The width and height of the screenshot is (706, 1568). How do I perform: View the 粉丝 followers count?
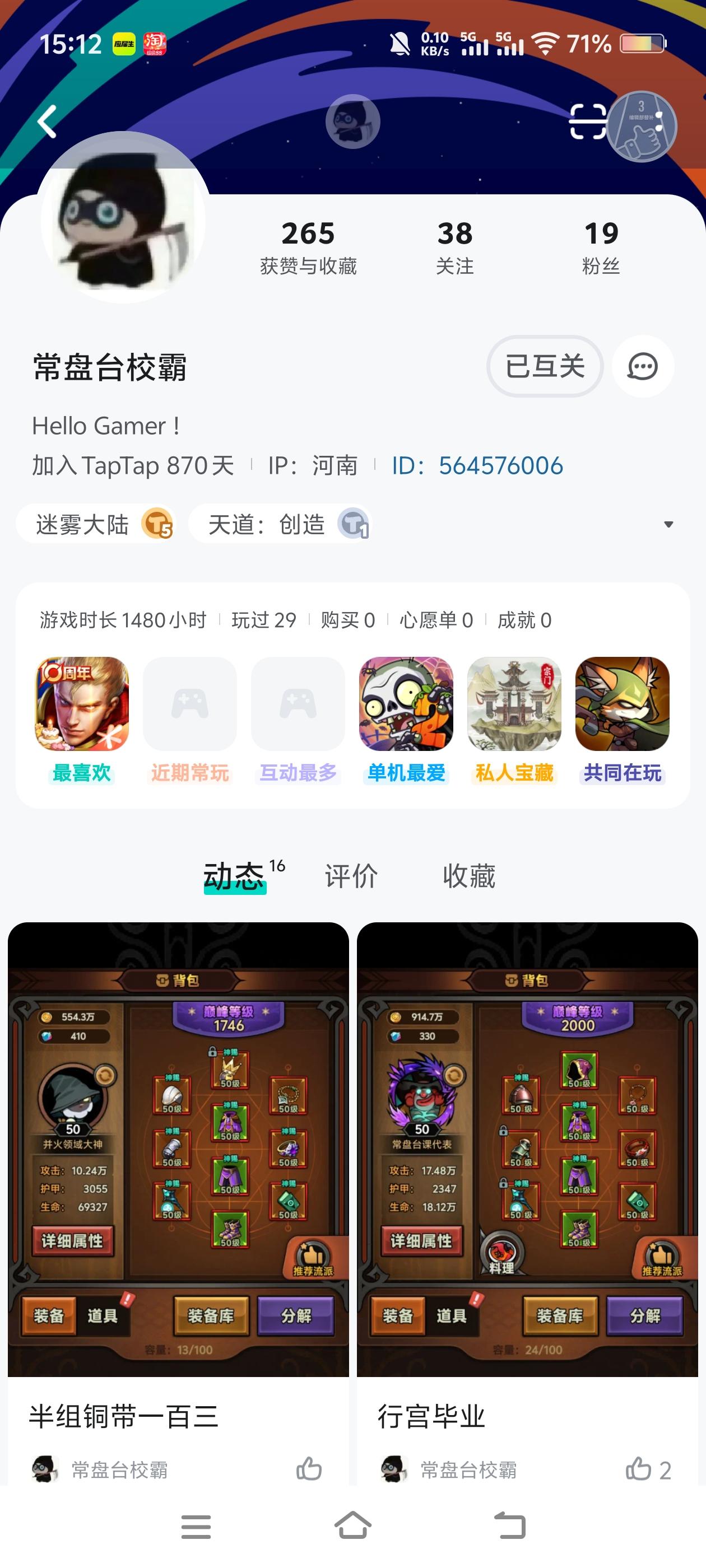[x=601, y=244]
